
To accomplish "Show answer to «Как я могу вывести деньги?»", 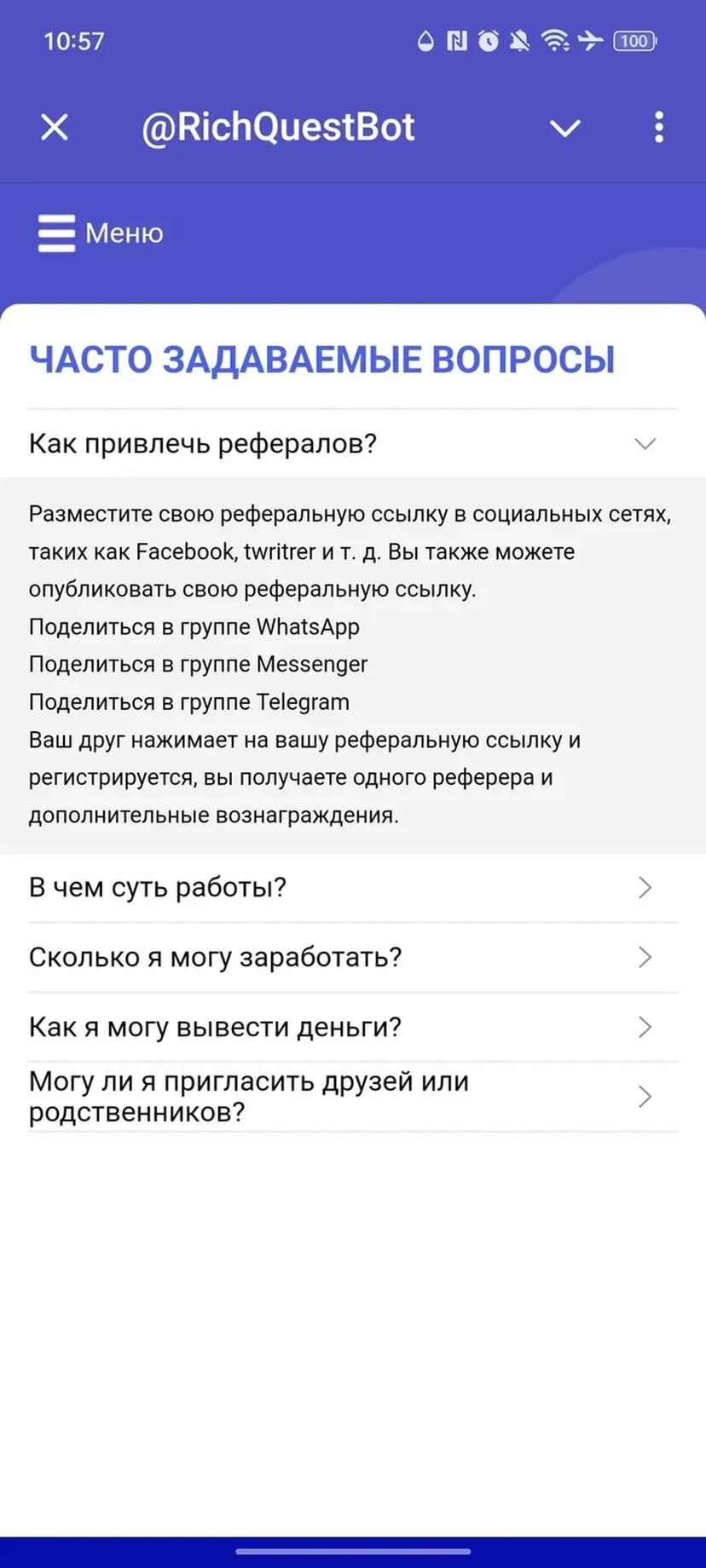I will (x=352, y=1027).
